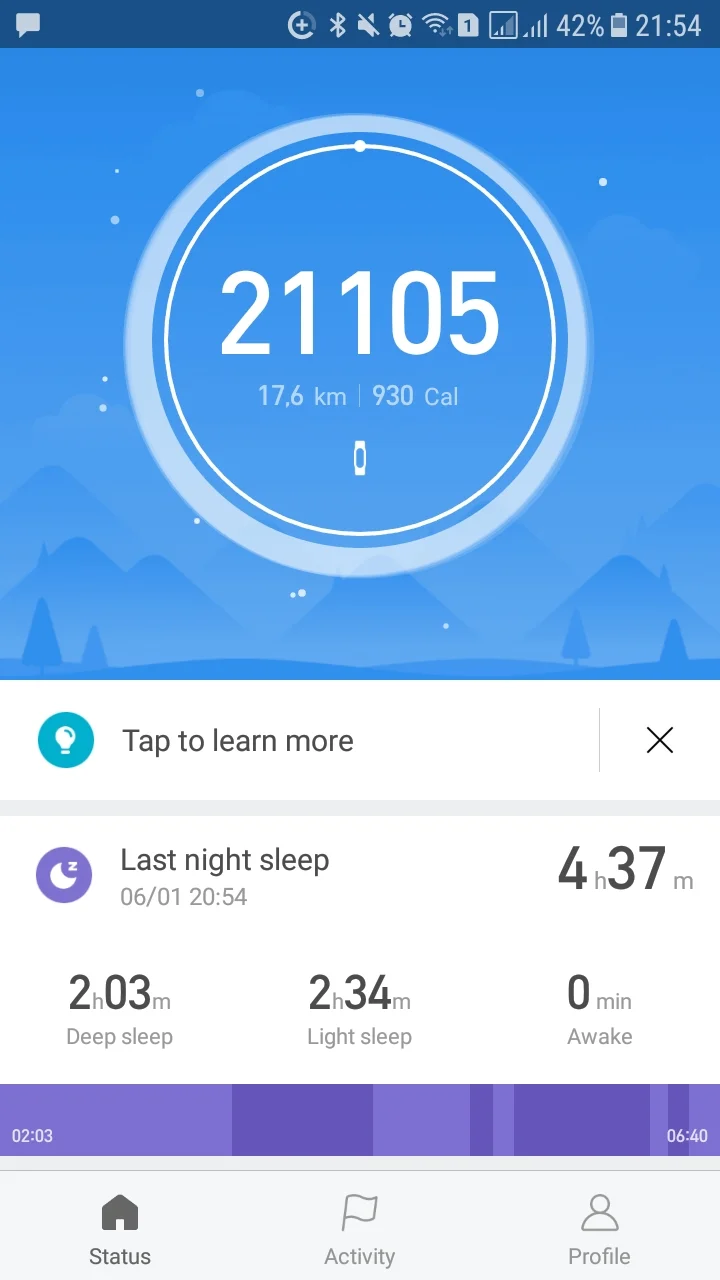This screenshot has width=720, height=1280.
Task: Dismiss the Tap to learn more tip
Action: (659, 740)
